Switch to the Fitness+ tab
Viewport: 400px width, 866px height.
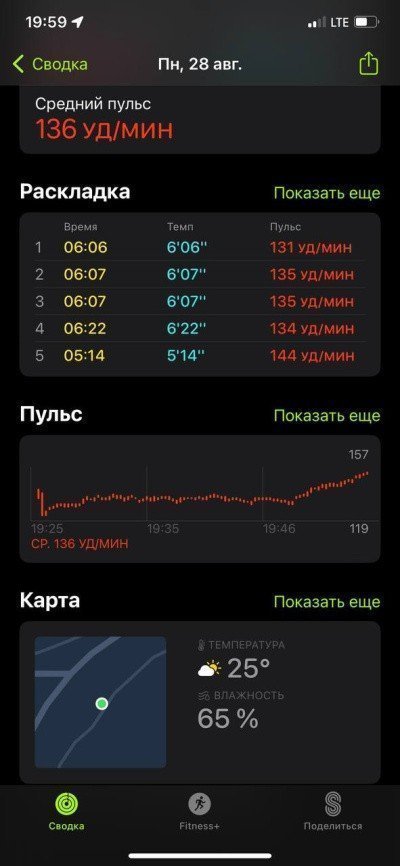click(x=199, y=813)
